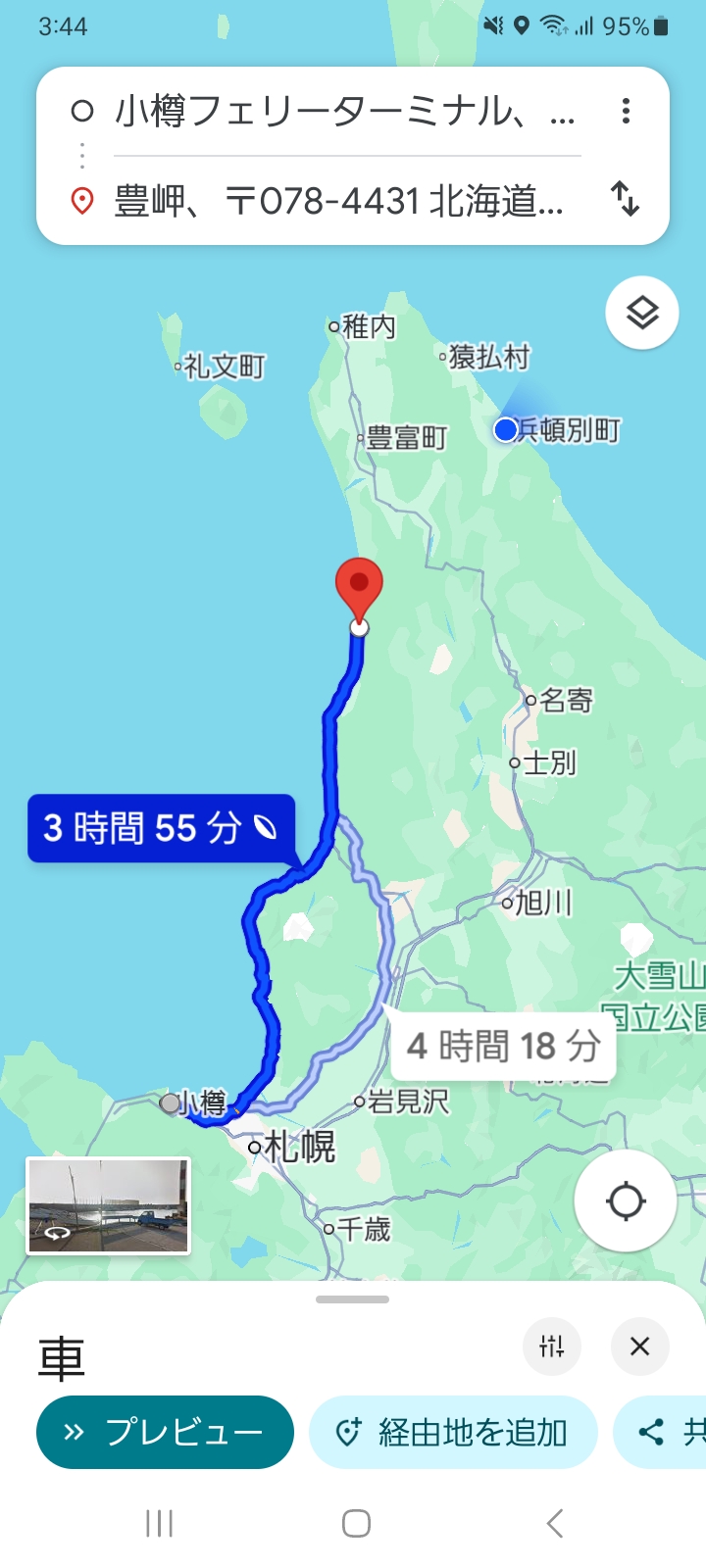706x1568 pixels.
Task: Edit the destination field 豊岬
Action: (x=338, y=202)
